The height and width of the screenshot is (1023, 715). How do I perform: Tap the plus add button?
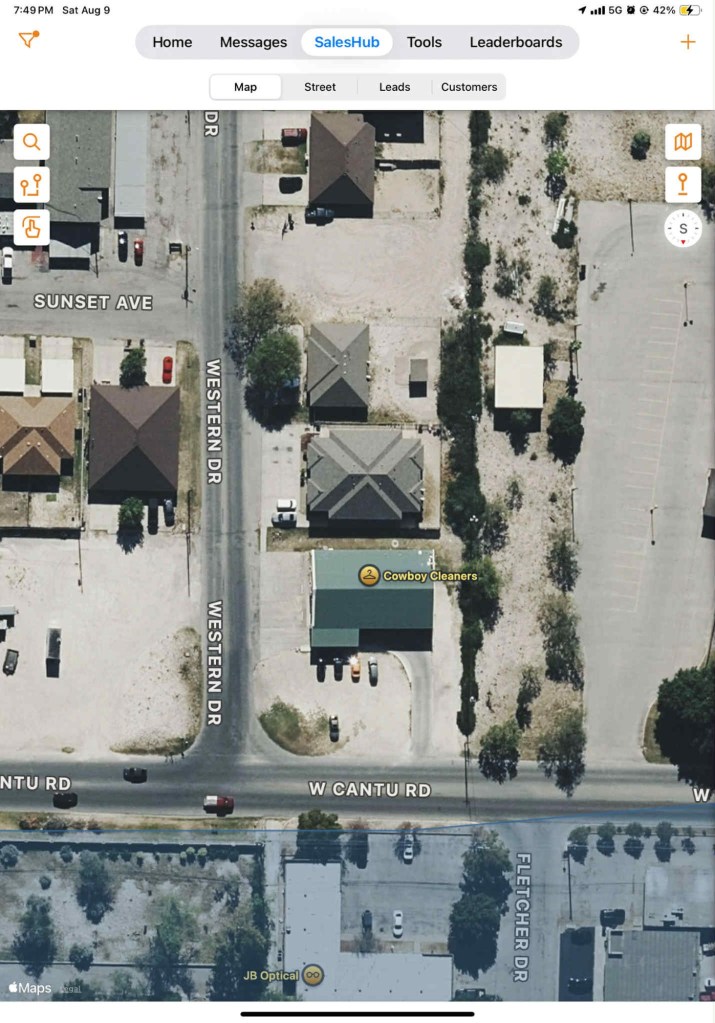[x=687, y=42]
